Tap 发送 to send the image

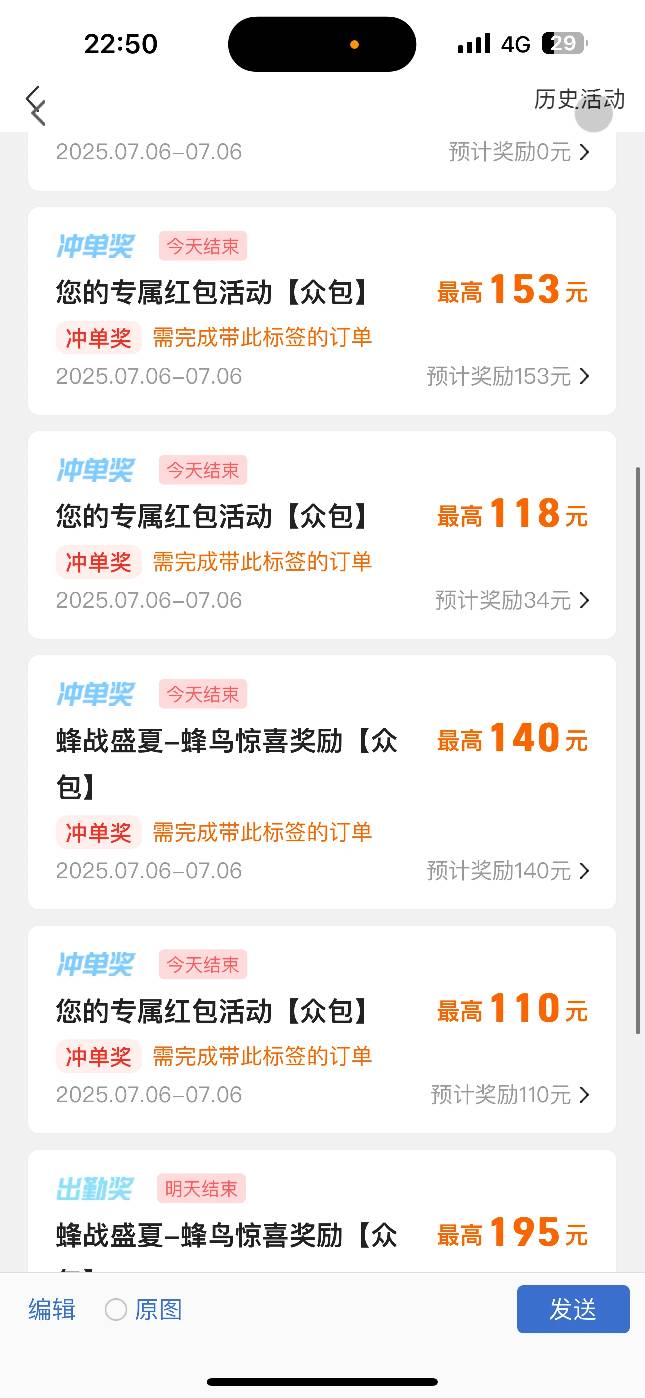pos(573,1309)
